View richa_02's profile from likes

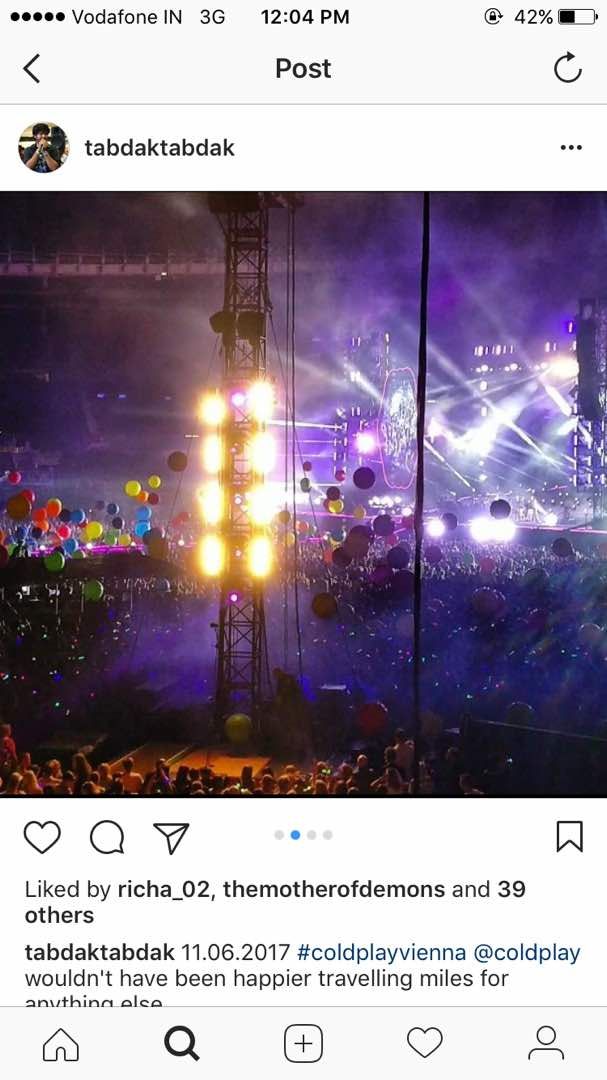[x=164, y=889]
